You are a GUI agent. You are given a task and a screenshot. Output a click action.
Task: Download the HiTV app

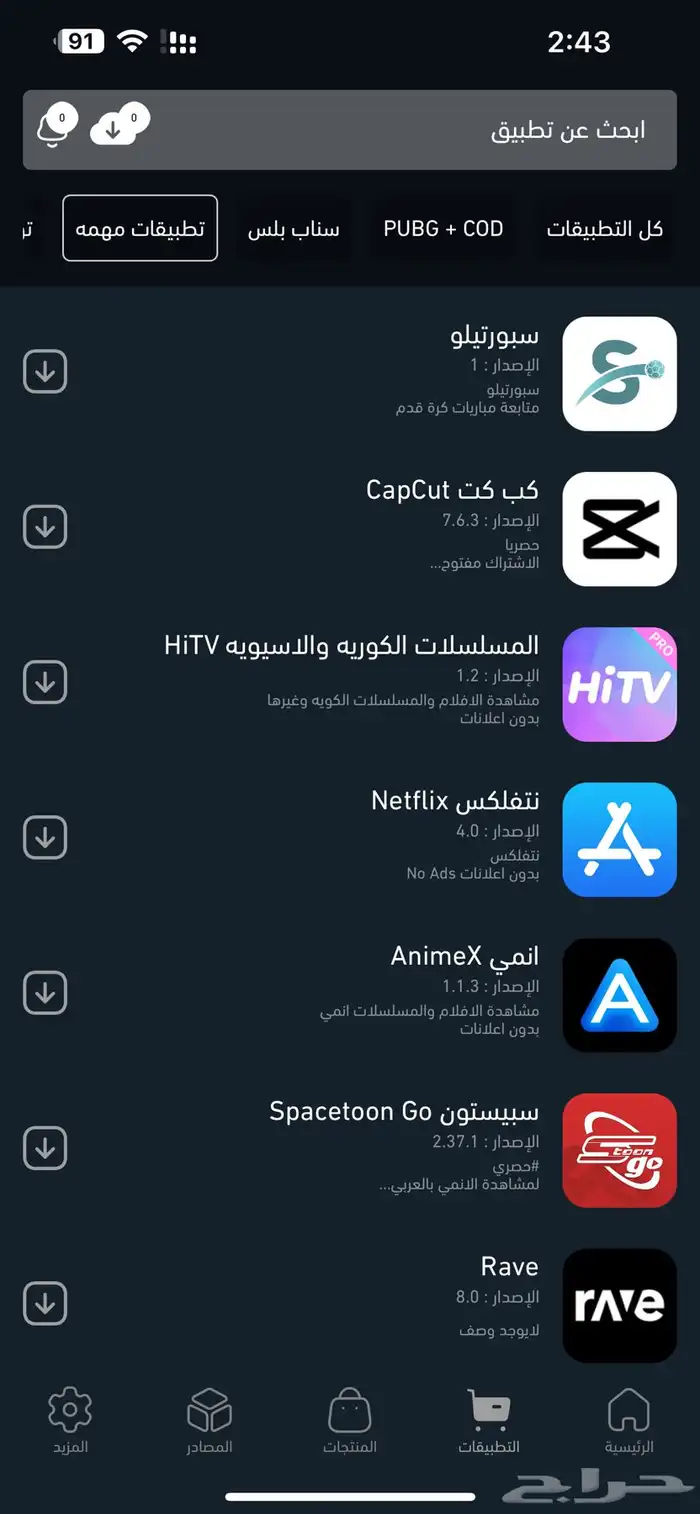tap(45, 683)
